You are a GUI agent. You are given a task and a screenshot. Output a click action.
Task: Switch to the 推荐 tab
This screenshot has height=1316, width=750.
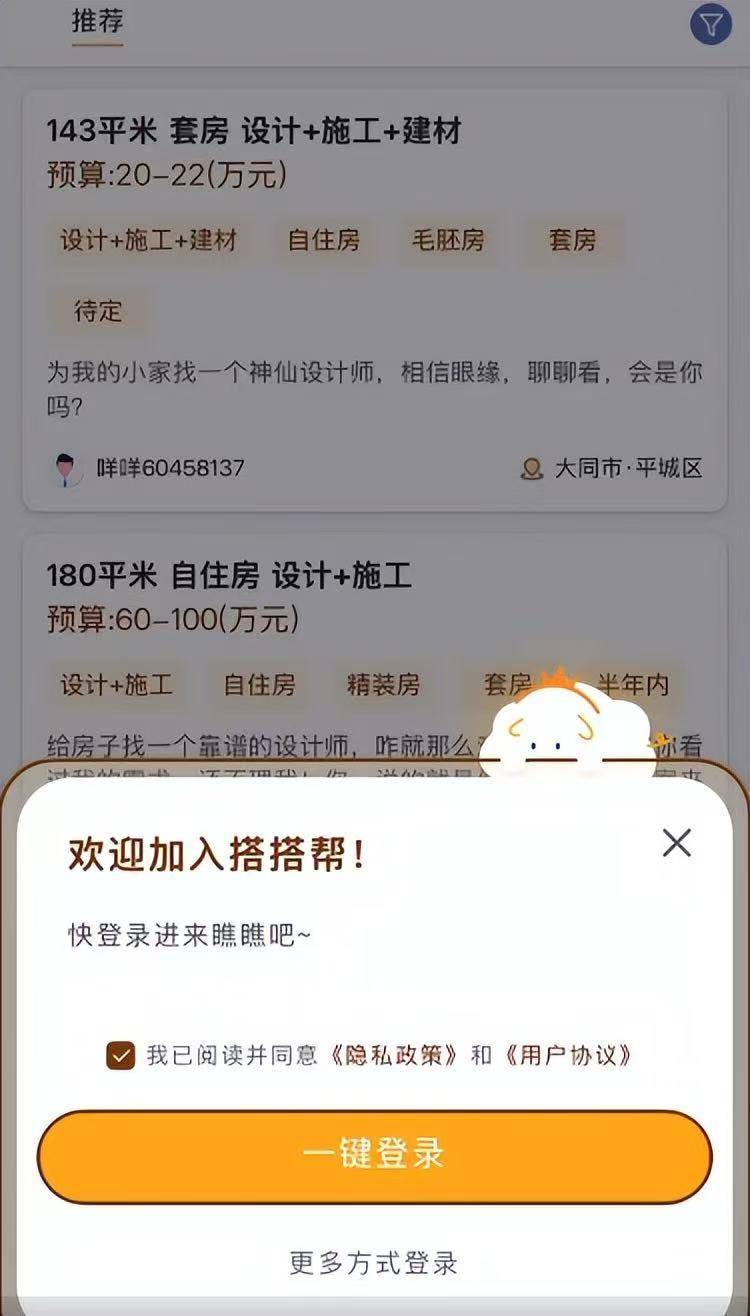(x=97, y=22)
